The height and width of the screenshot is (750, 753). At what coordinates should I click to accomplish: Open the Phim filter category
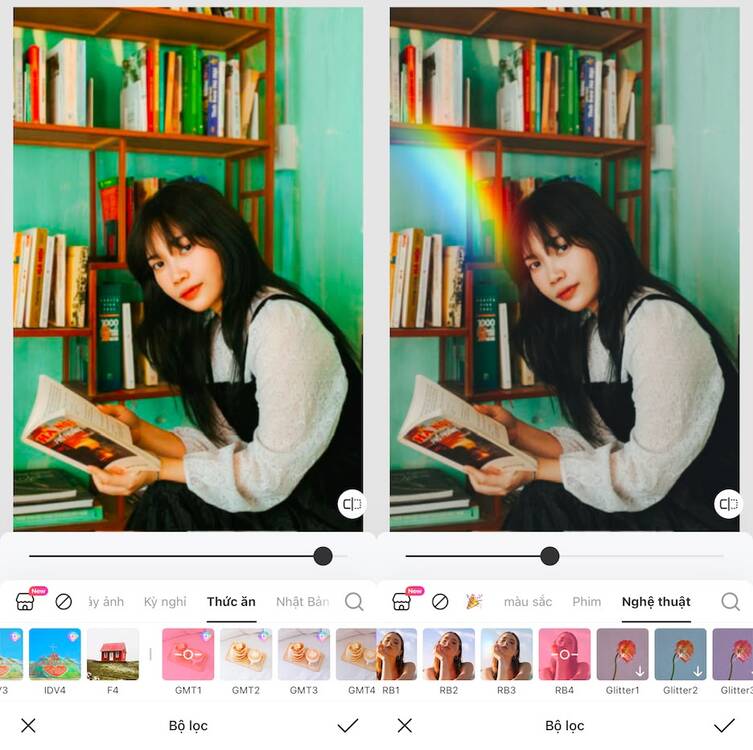[587, 601]
